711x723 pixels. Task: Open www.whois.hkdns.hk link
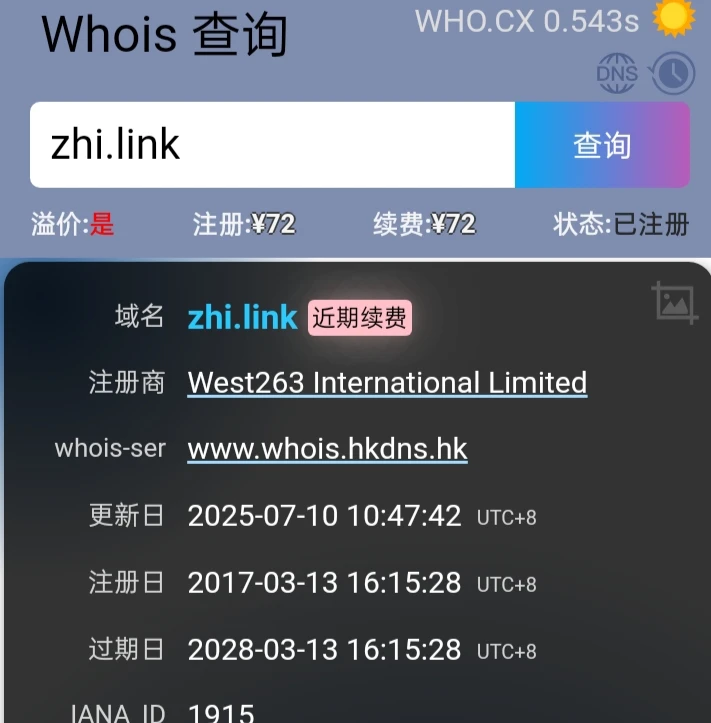click(327, 449)
